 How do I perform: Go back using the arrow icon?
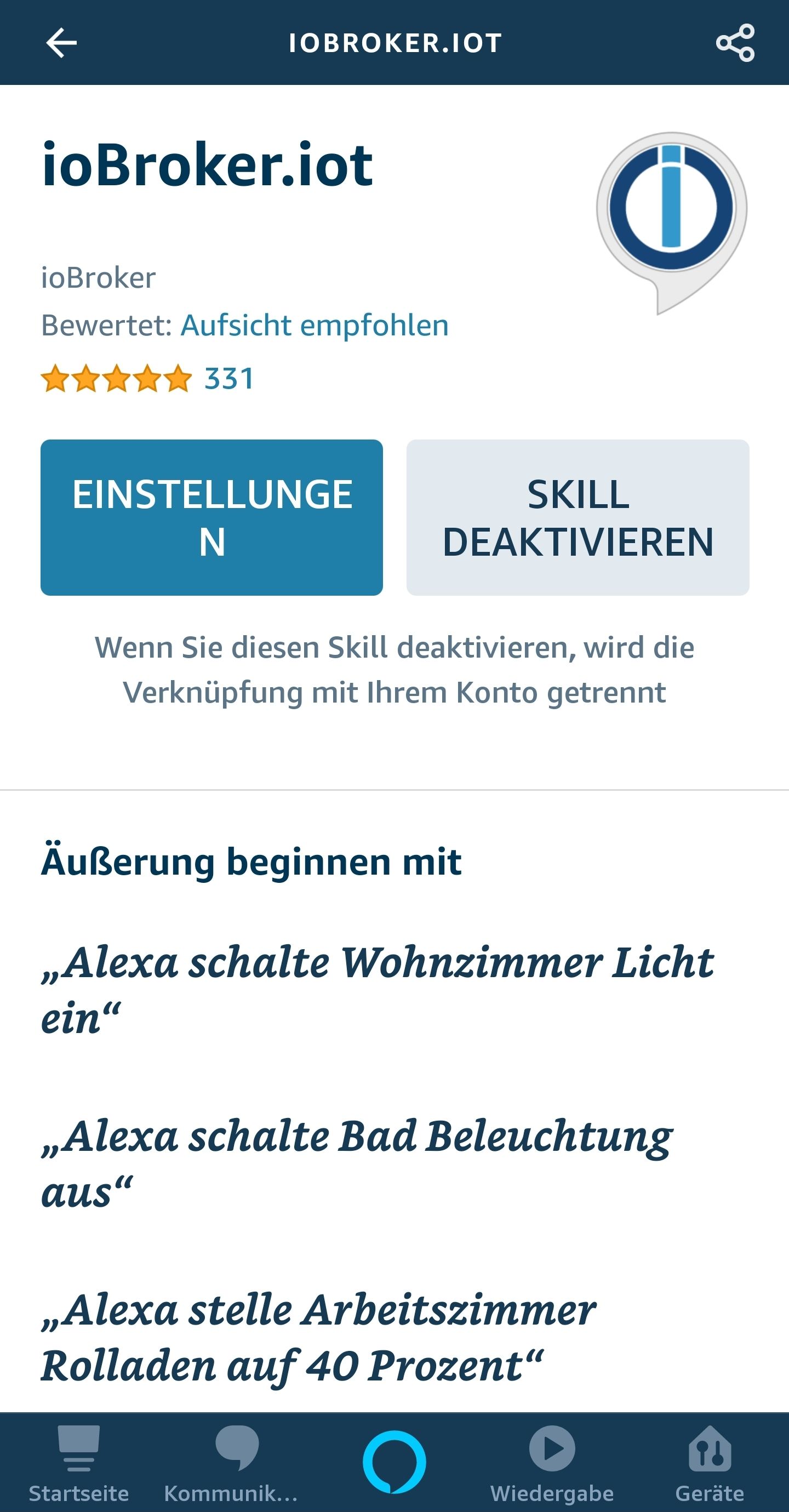tap(61, 43)
